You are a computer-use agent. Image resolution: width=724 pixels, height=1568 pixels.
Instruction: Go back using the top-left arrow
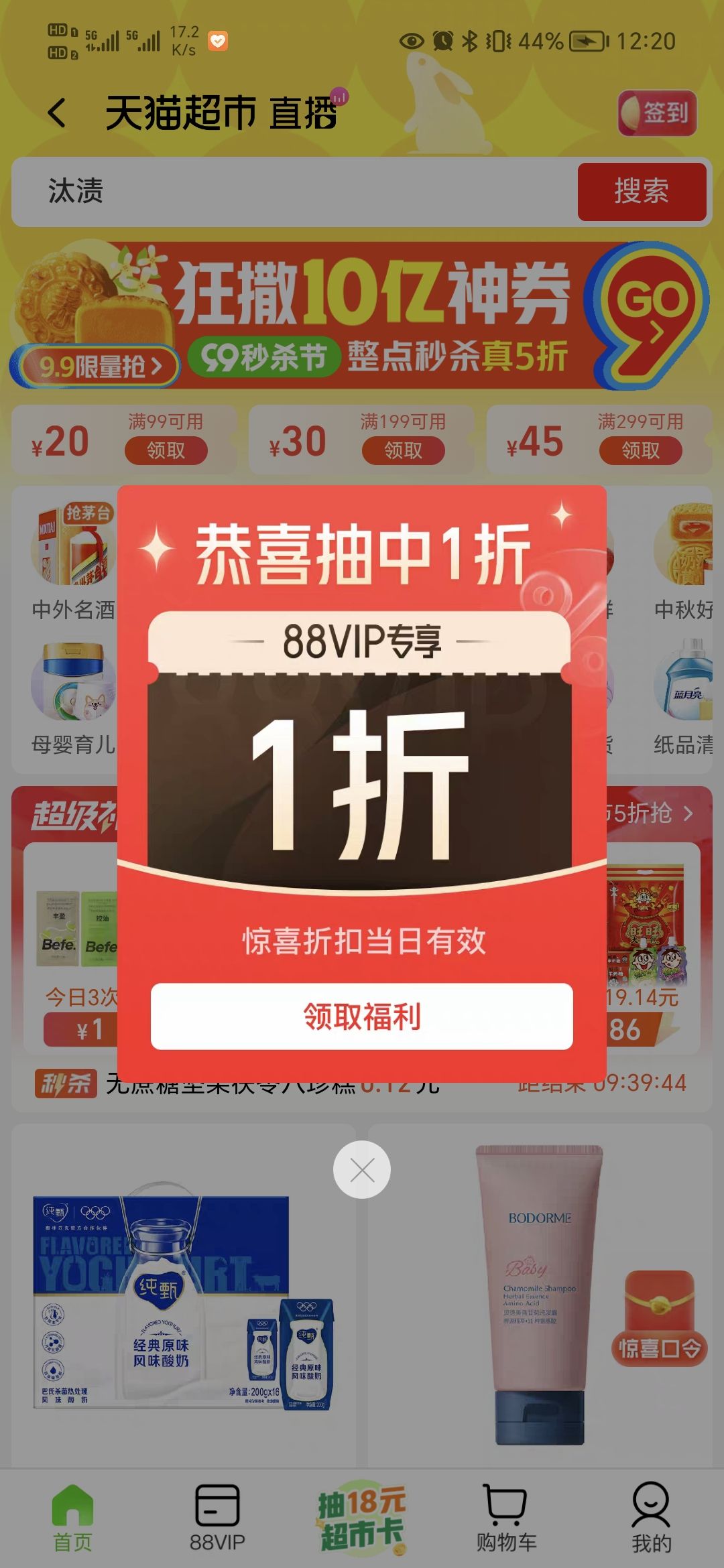(58, 113)
